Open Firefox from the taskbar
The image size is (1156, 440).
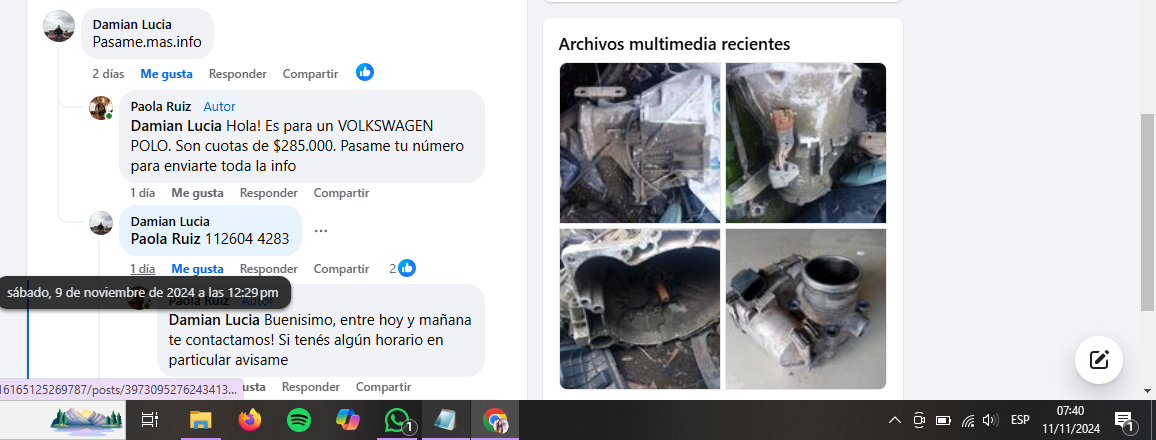click(249, 421)
